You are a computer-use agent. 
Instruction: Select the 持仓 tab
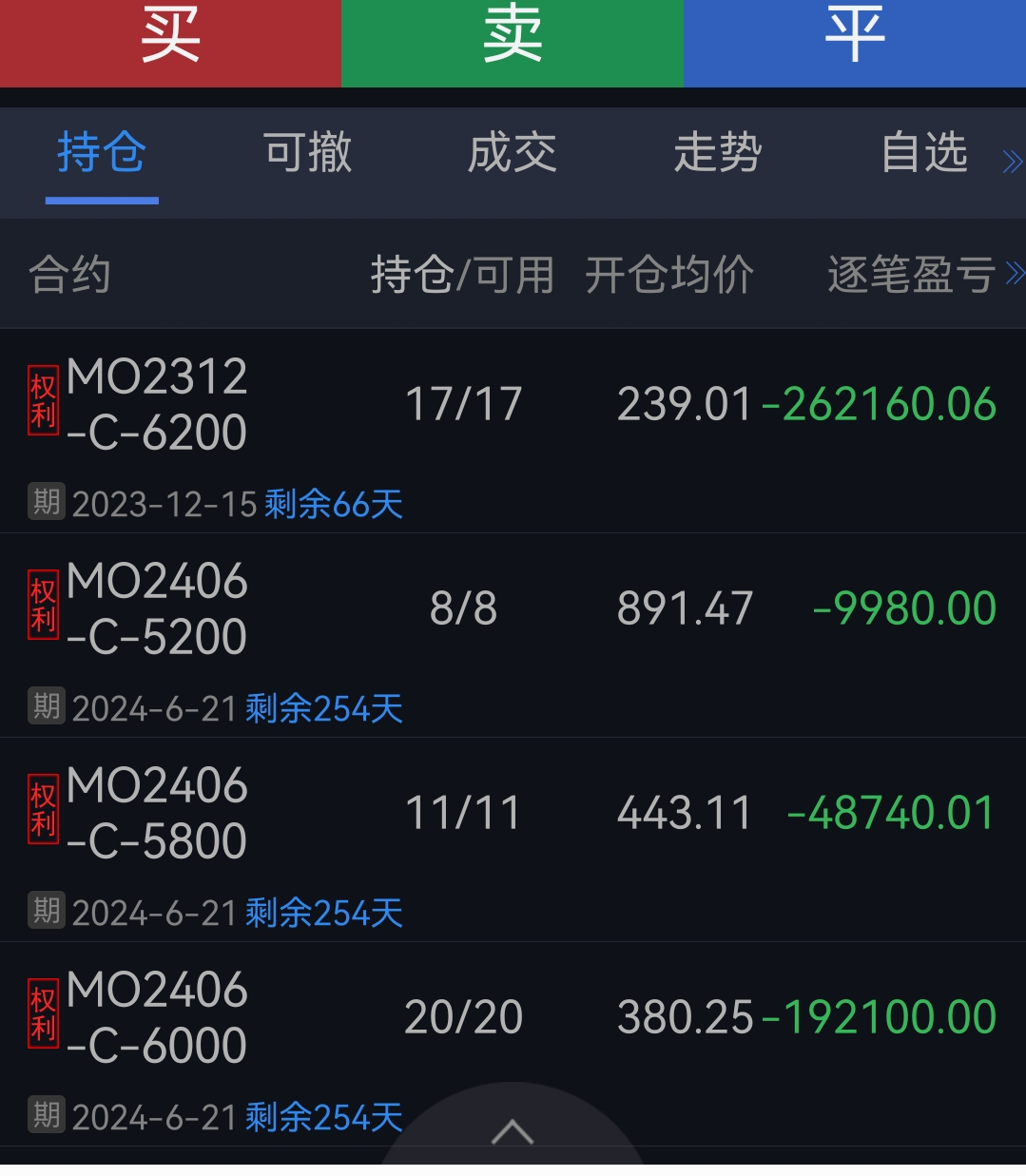coord(102,154)
